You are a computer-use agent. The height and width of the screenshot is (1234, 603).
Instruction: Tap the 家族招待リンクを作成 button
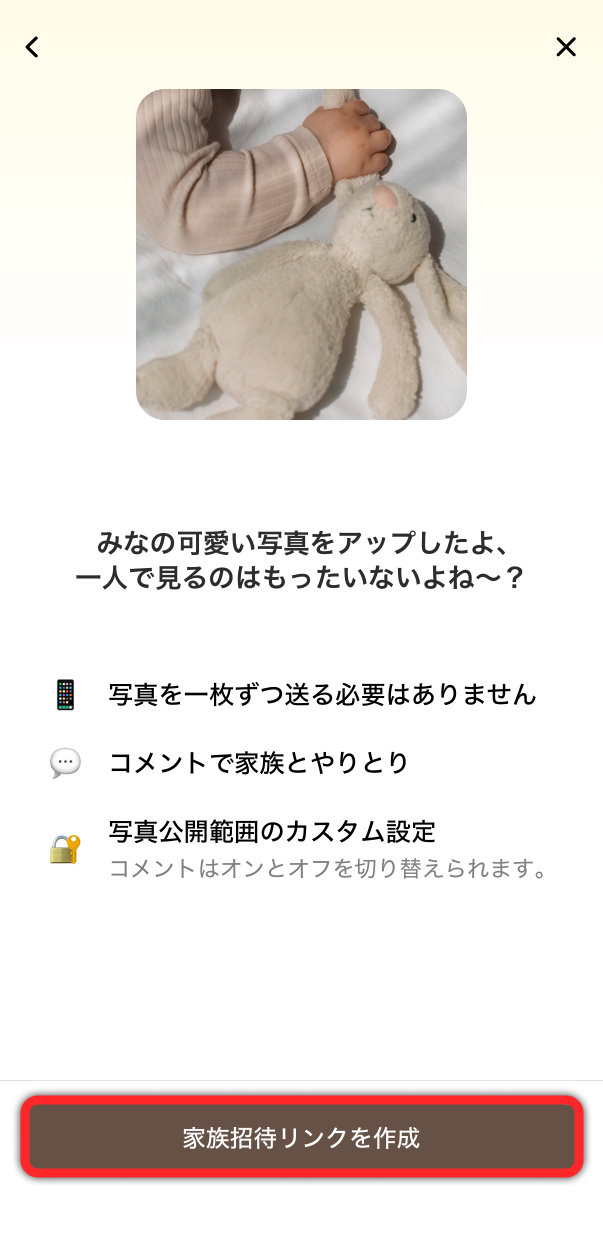coord(301,1138)
